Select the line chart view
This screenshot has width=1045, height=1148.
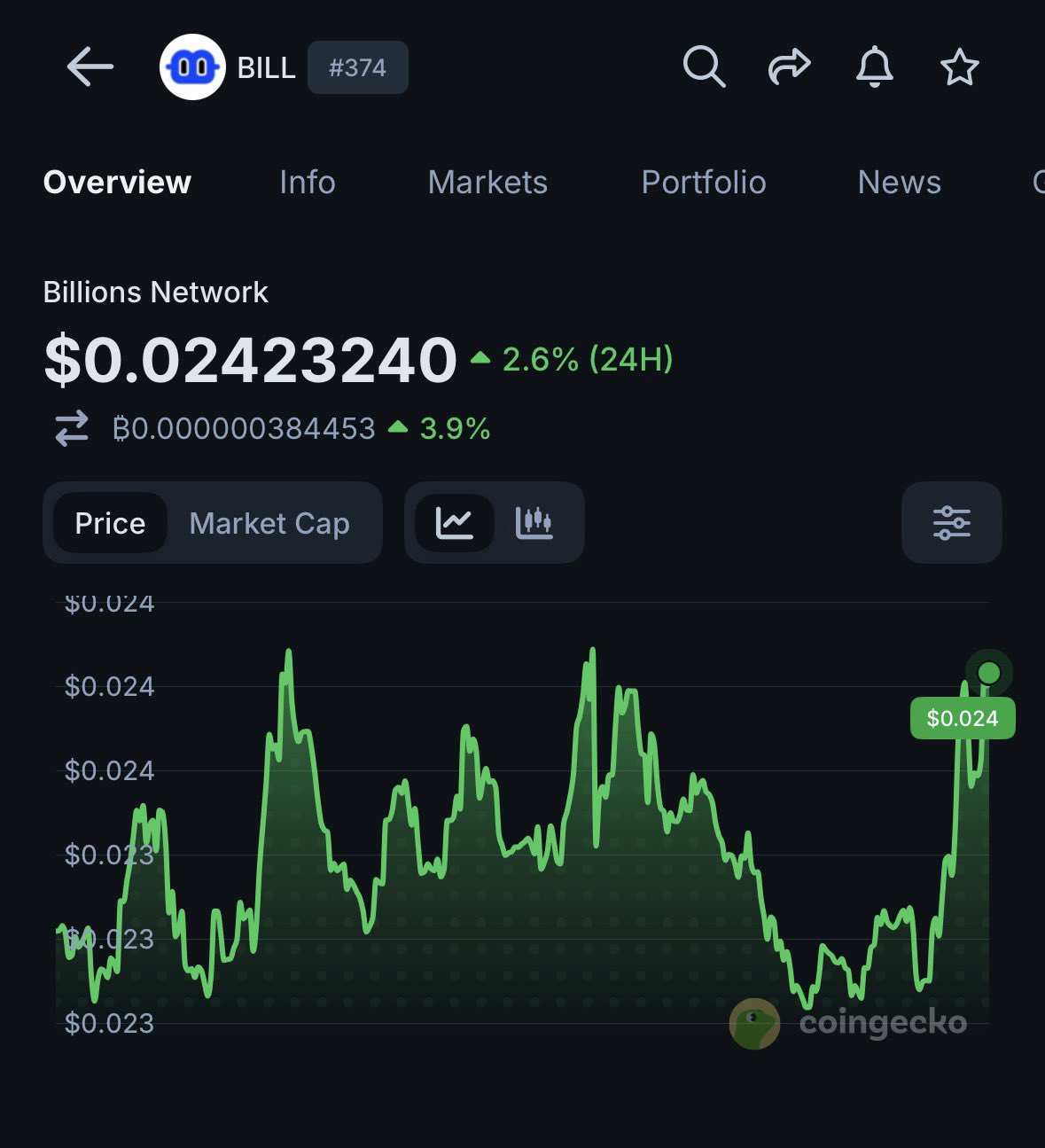point(455,523)
